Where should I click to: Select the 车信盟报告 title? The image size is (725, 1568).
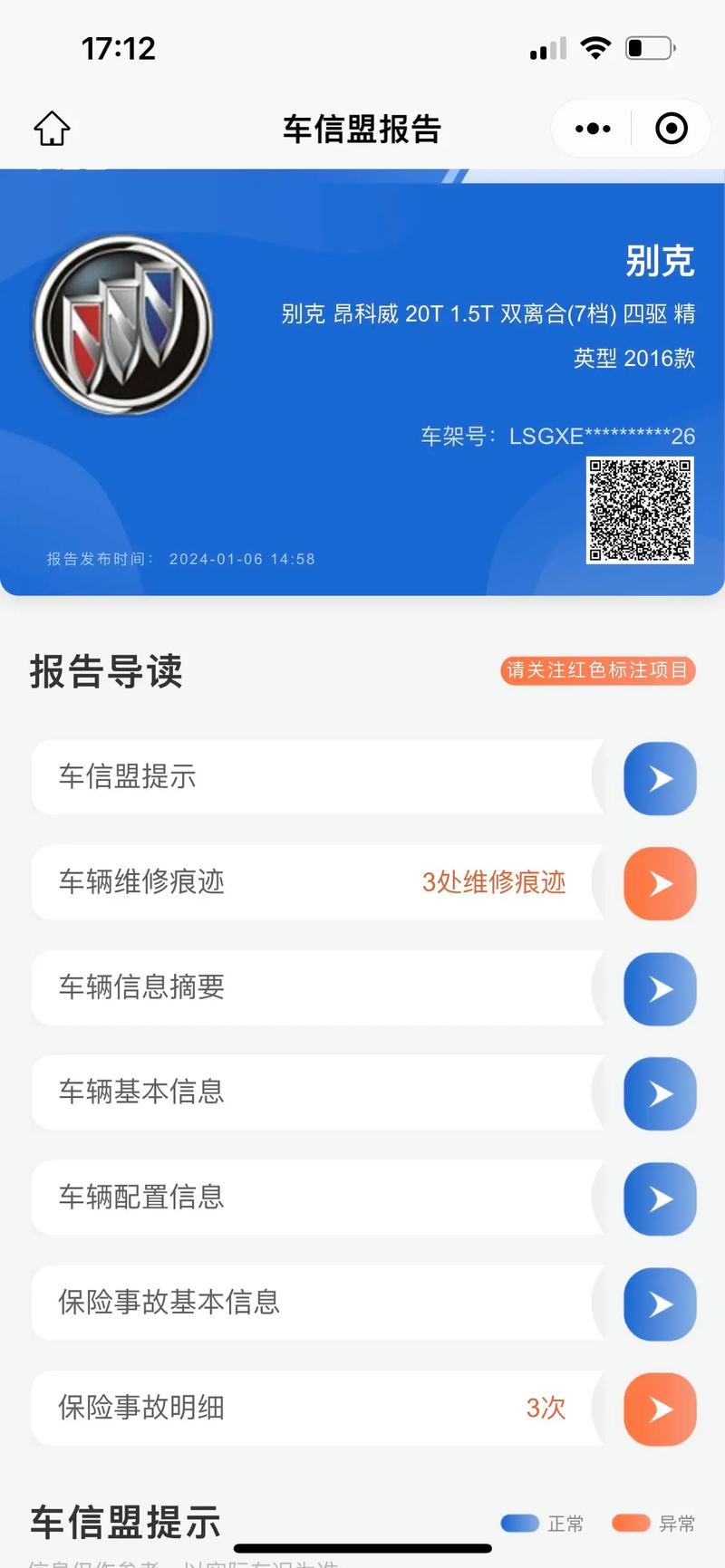(362, 129)
